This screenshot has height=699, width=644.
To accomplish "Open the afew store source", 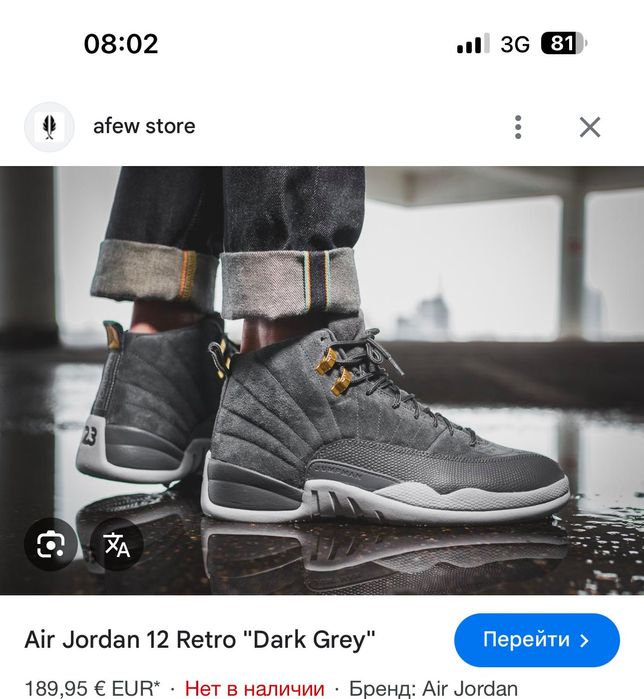I will click(143, 127).
